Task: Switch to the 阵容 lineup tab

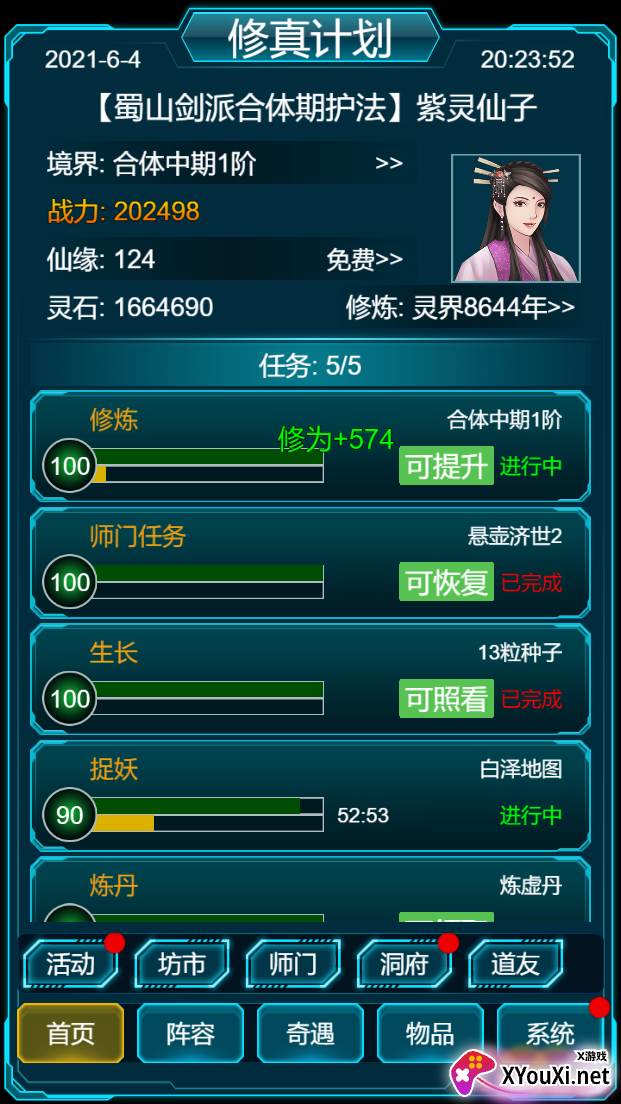Action: coord(190,1033)
